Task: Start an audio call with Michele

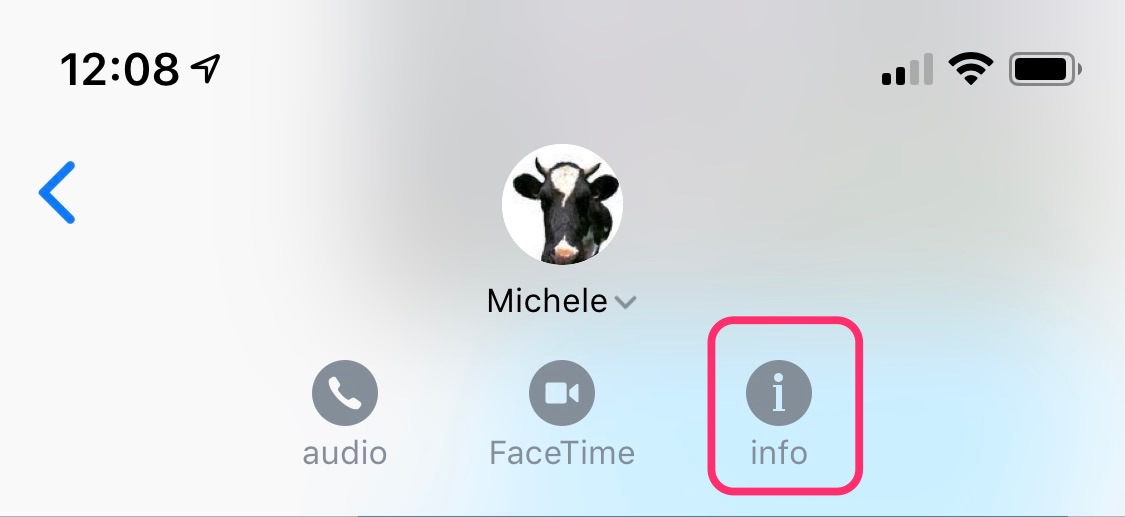Action: [344, 394]
